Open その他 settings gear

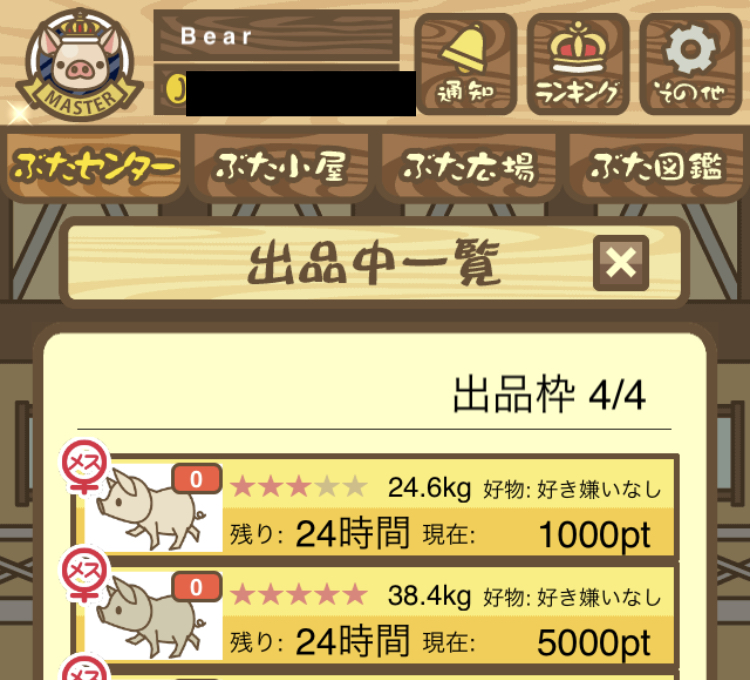691,64
